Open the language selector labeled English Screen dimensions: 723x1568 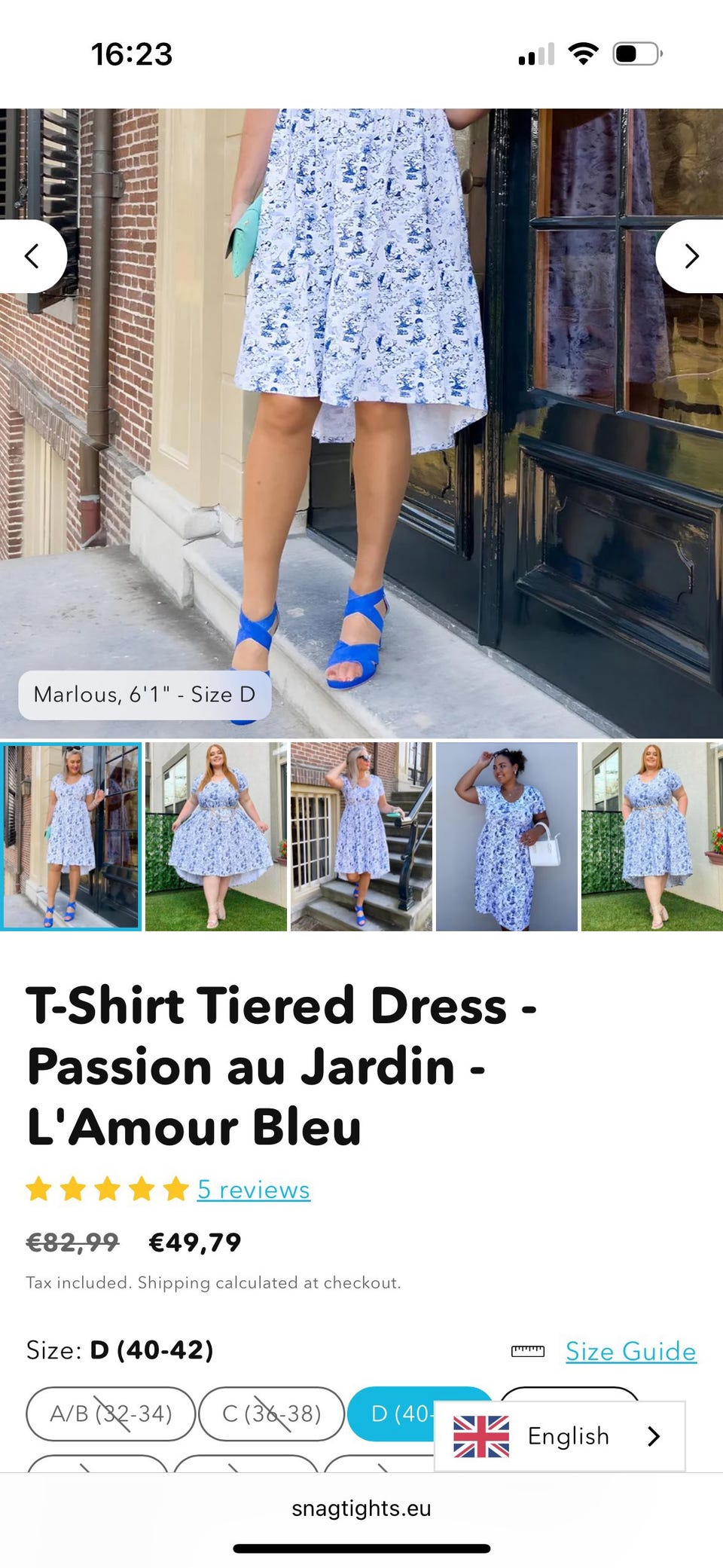click(569, 1436)
